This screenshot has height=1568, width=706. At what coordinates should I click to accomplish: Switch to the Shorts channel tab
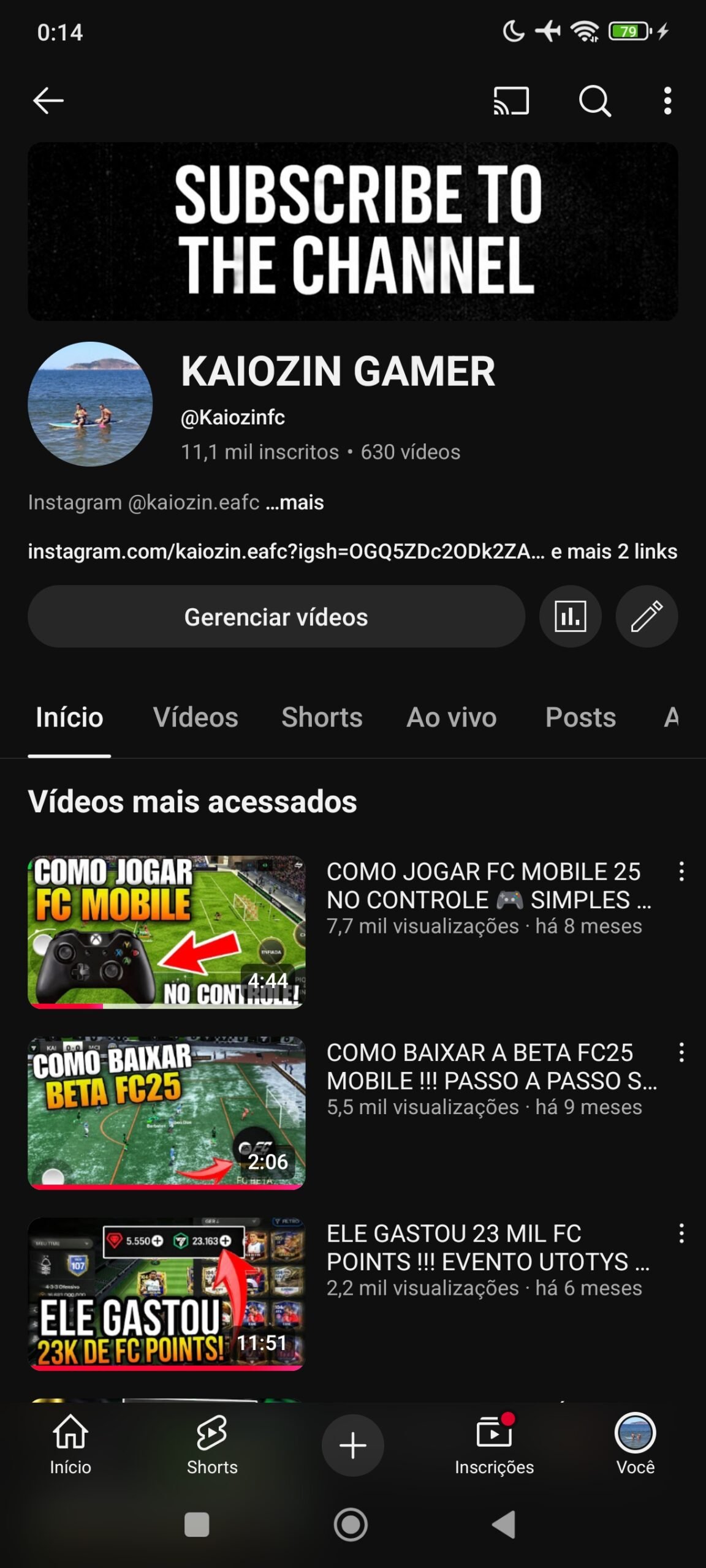click(x=322, y=717)
